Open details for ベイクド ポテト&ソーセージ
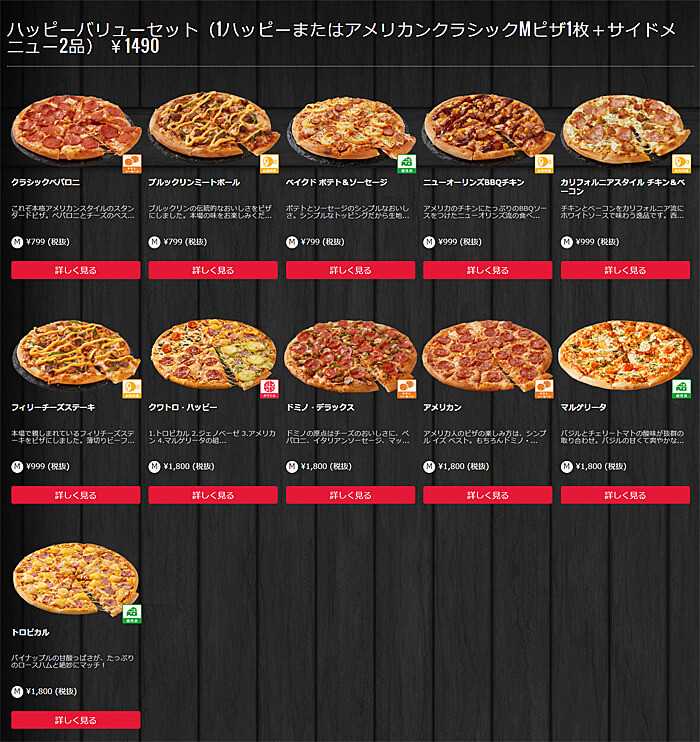This screenshot has height=742, width=700. click(x=350, y=270)
